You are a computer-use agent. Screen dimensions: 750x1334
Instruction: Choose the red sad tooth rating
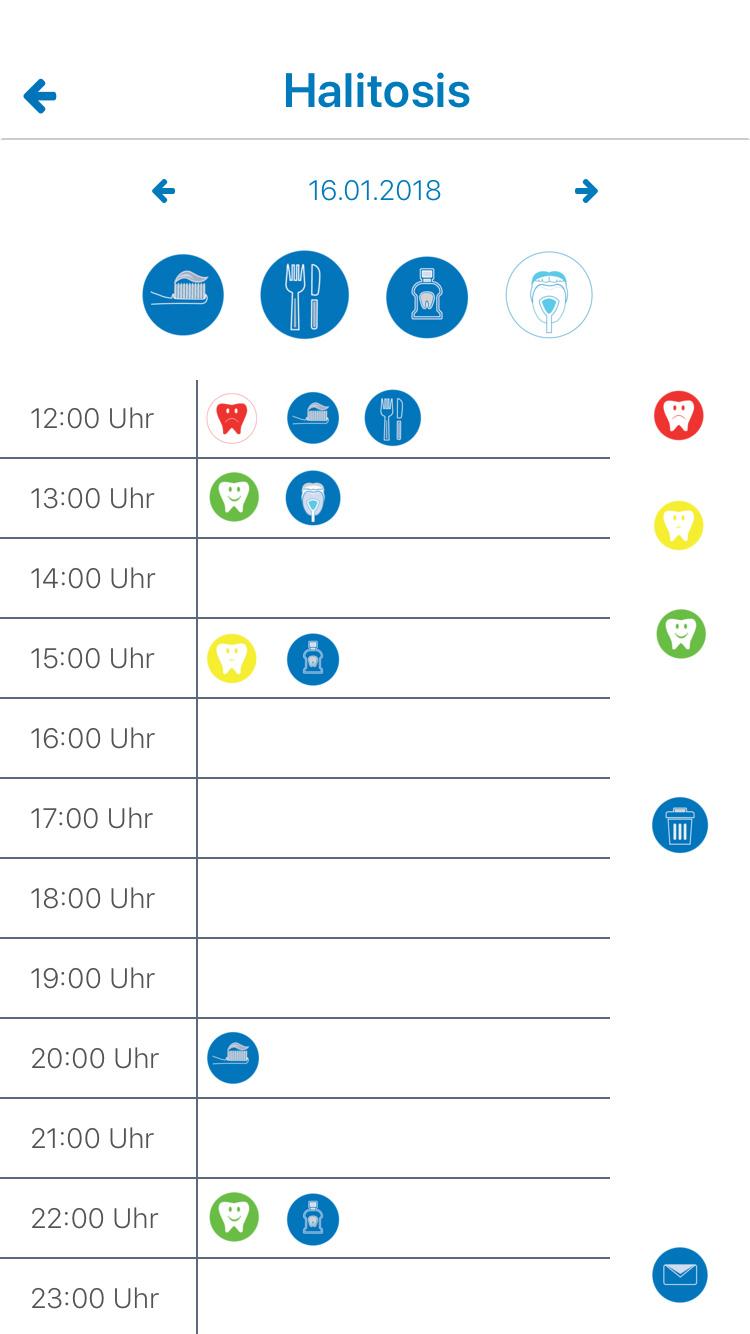pyautogui.click(x=679, y=415)
